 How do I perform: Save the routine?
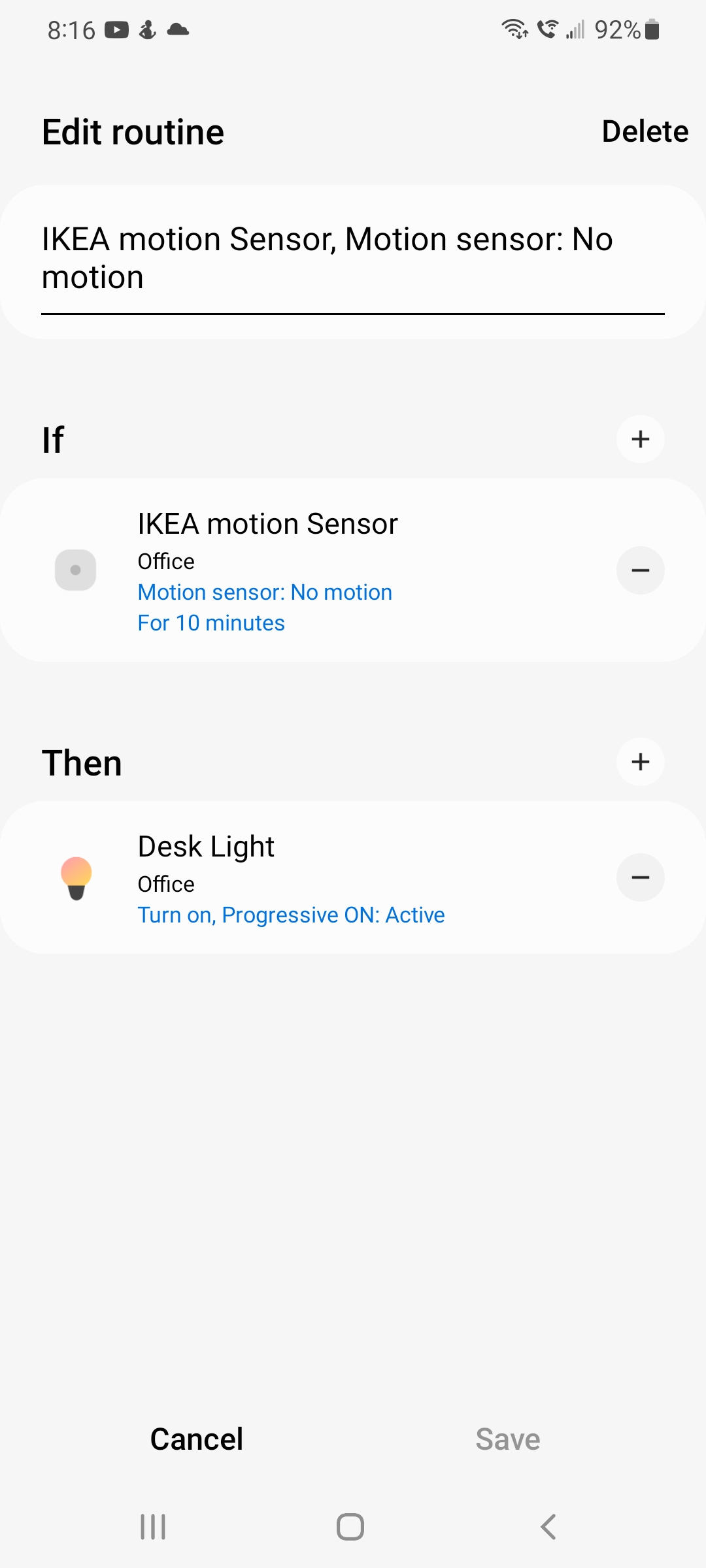[x=508, y=1439]
